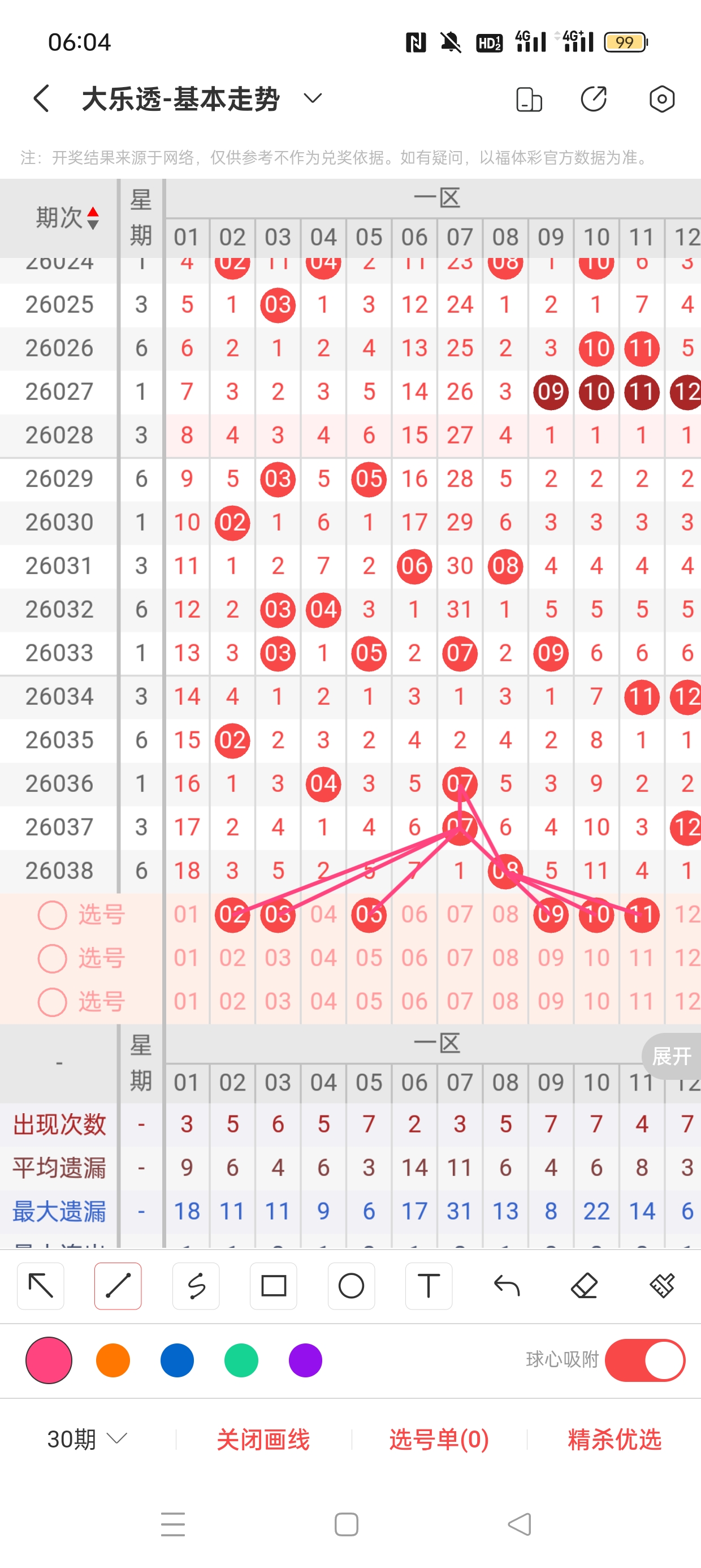Choose the straight line drawing tool
The height and width of the screenshot is (1568, 701).
coord(118,1286)
